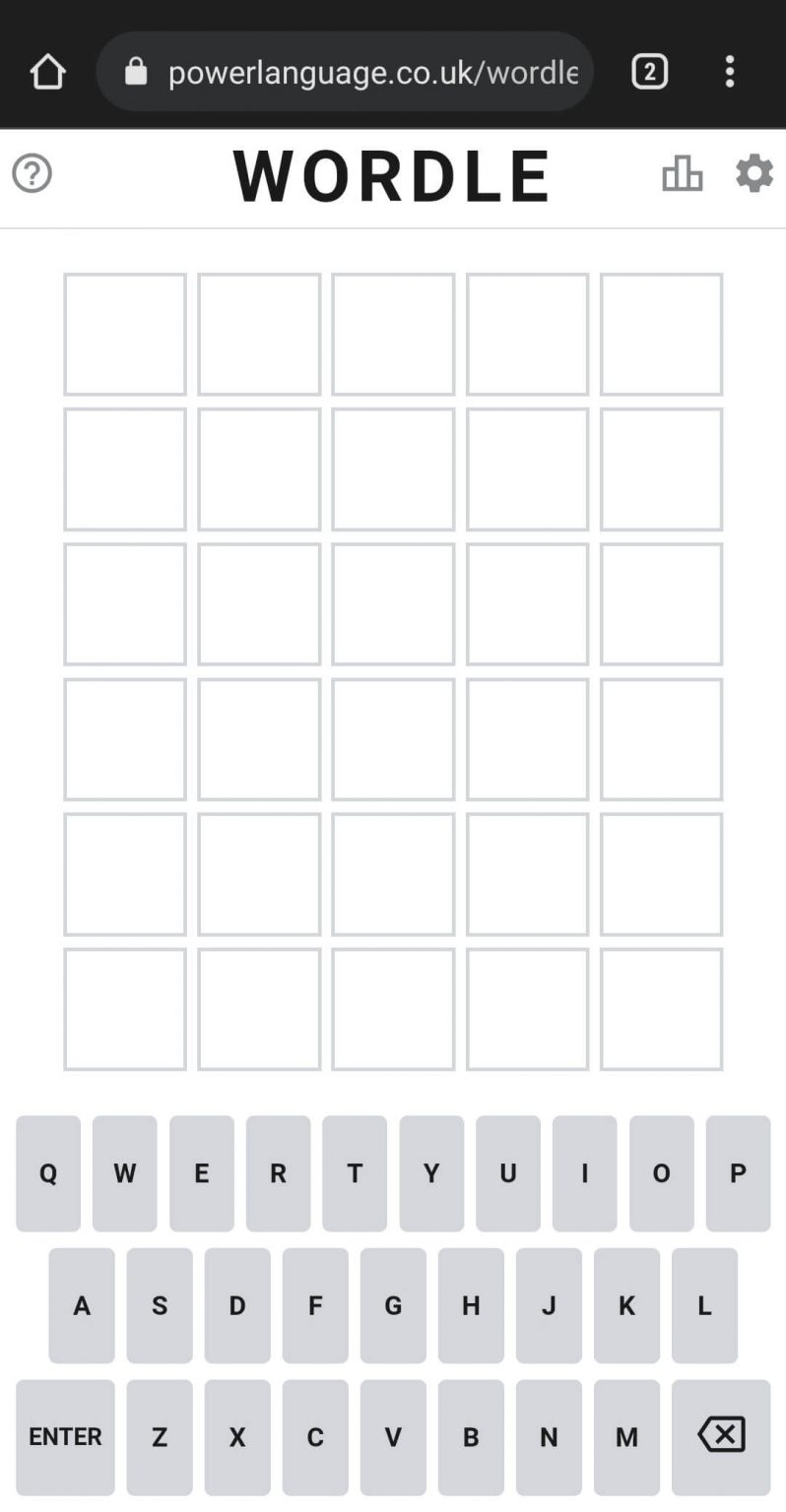The height and width of the screenshot is (1512, 786).
Task: Enter the letter W key
Action: 124,1173
